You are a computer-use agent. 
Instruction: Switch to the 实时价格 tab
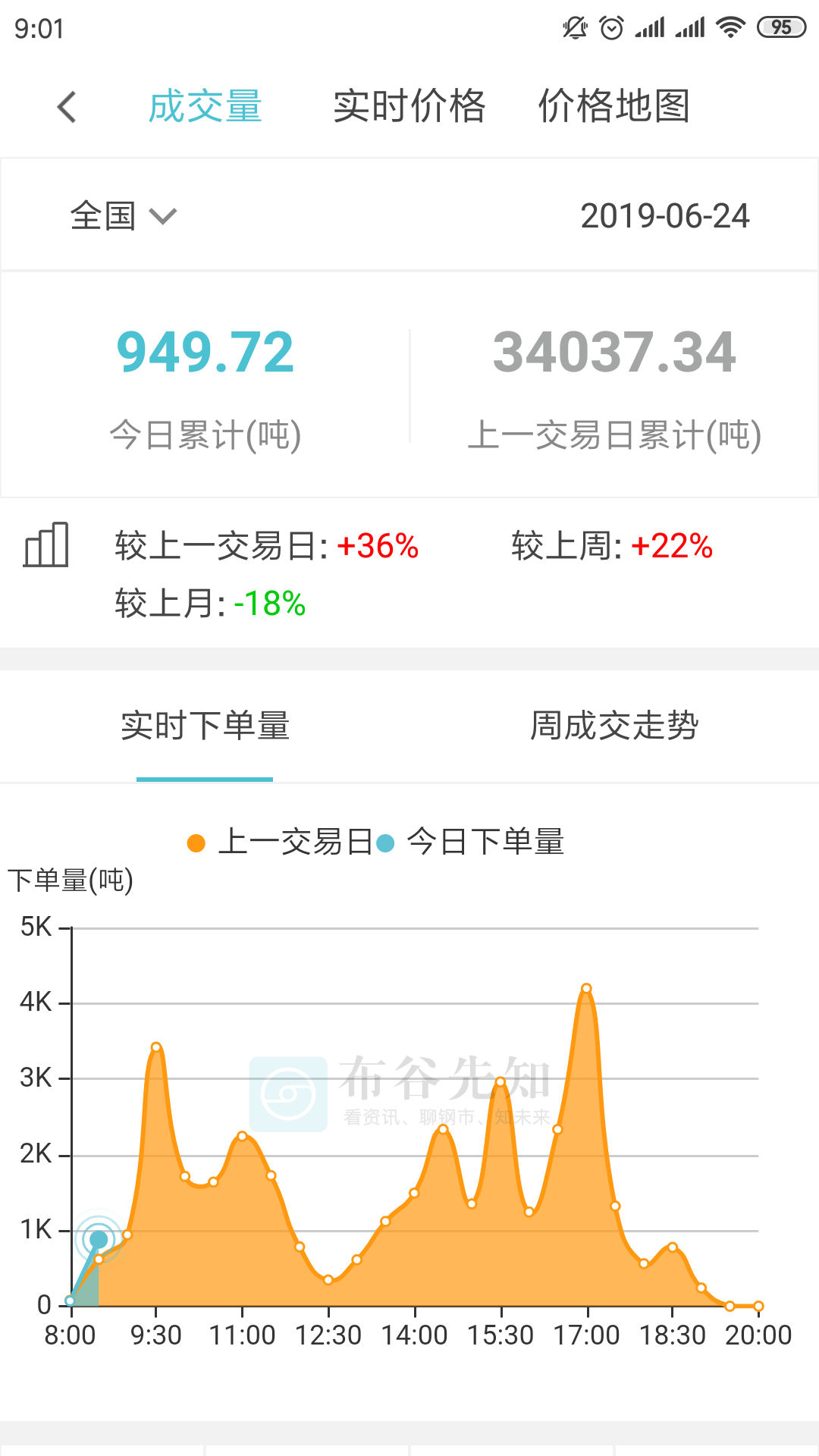(409, 105)
